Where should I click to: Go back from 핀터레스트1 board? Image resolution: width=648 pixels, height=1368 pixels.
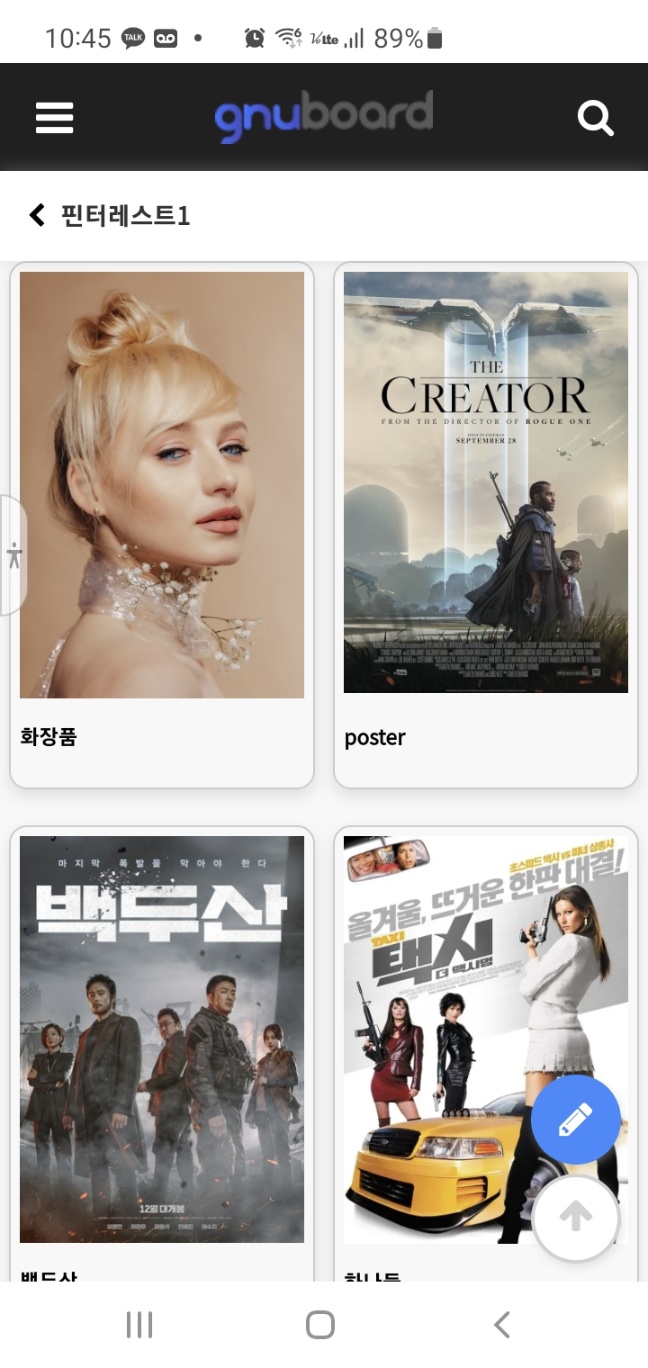(x=38, y=215)
